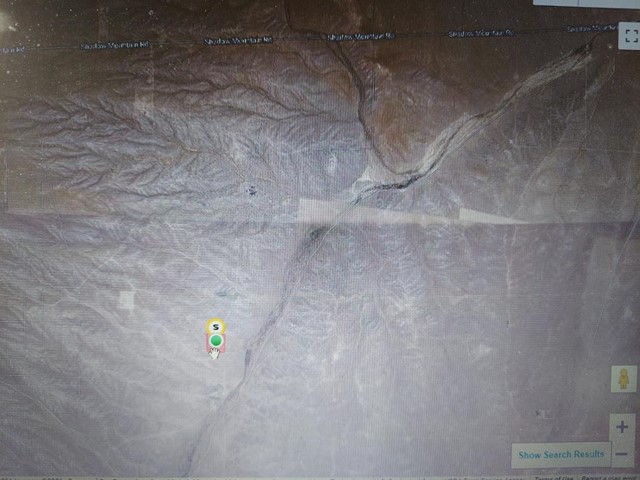Tap the Show Search Results button
Viewport: 640px width, 480px height.
560,455
